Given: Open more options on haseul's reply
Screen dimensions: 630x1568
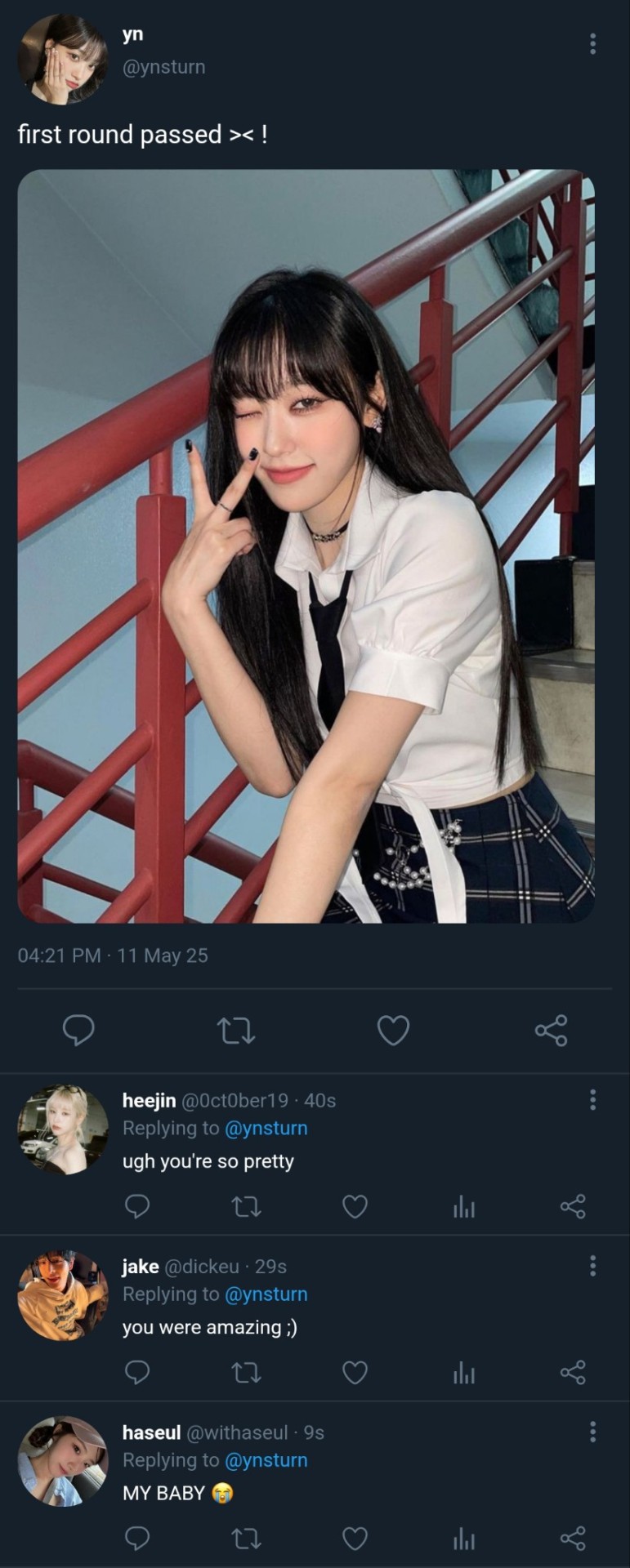Looking at the screenshot, I should click(592, 1432).
